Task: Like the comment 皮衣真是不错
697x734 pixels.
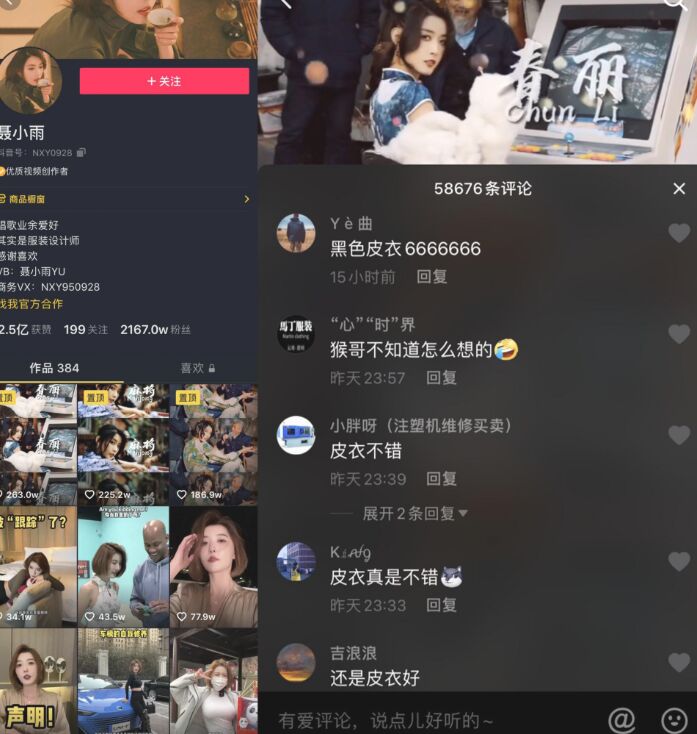Action: (x=679, y=561)
